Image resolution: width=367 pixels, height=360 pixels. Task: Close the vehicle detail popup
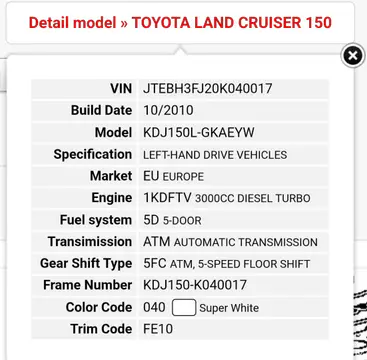click(353, 55)
